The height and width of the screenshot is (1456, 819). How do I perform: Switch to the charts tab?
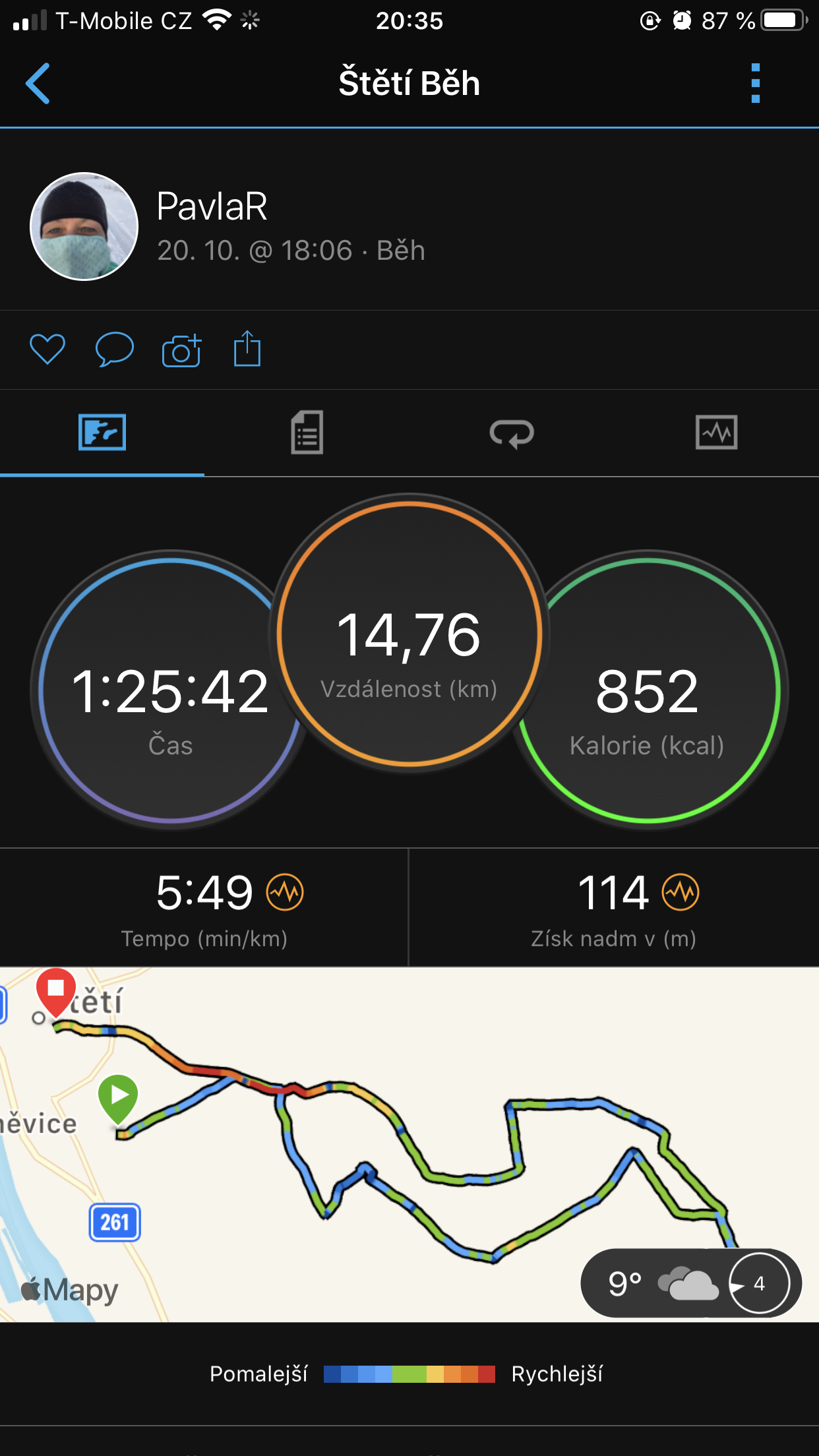[x=717, y=433]
